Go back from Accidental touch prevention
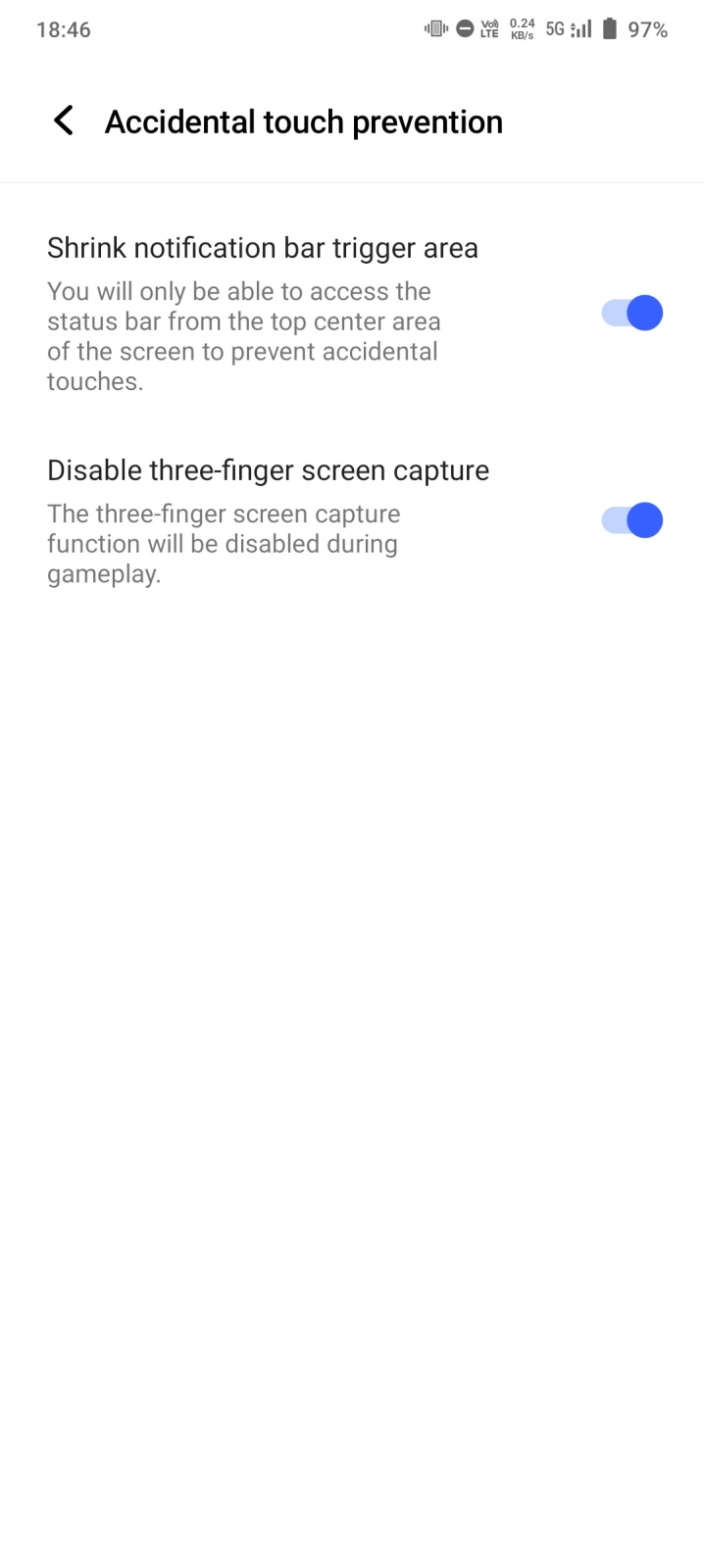Viewport: 704px width, 1568px height. pos(64,122)
